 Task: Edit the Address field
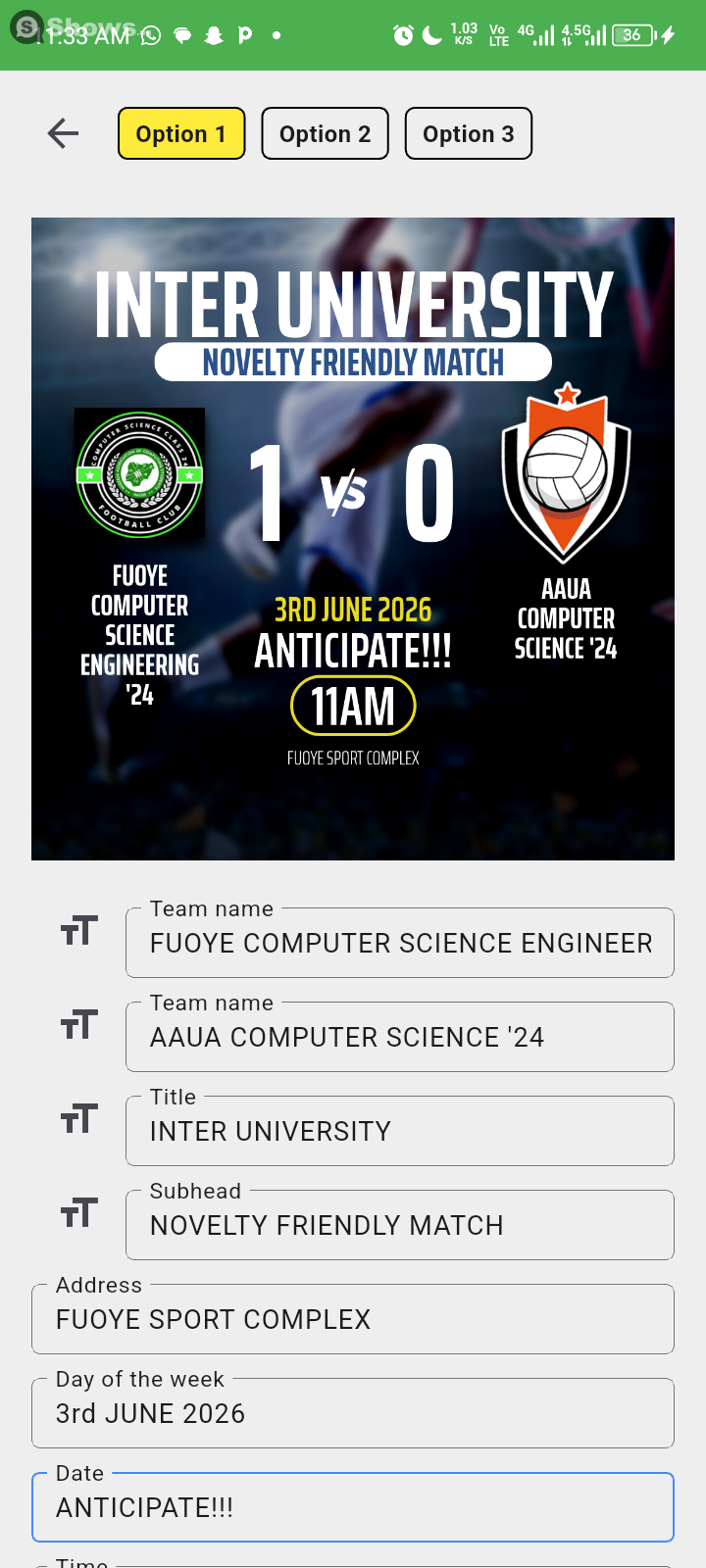coord(353,1319)
